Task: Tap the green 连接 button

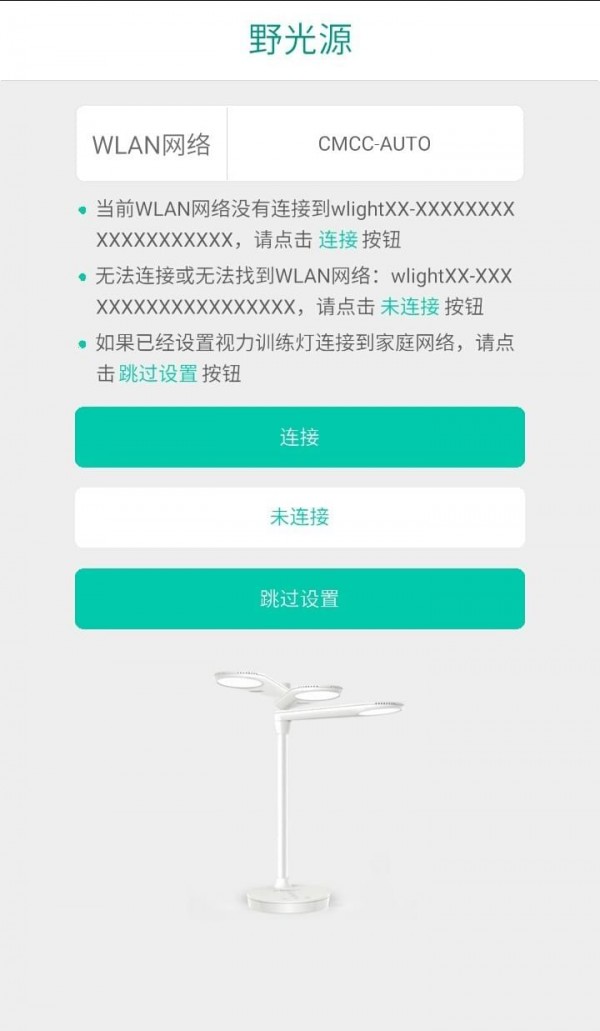Action: (x=299, y=437)
